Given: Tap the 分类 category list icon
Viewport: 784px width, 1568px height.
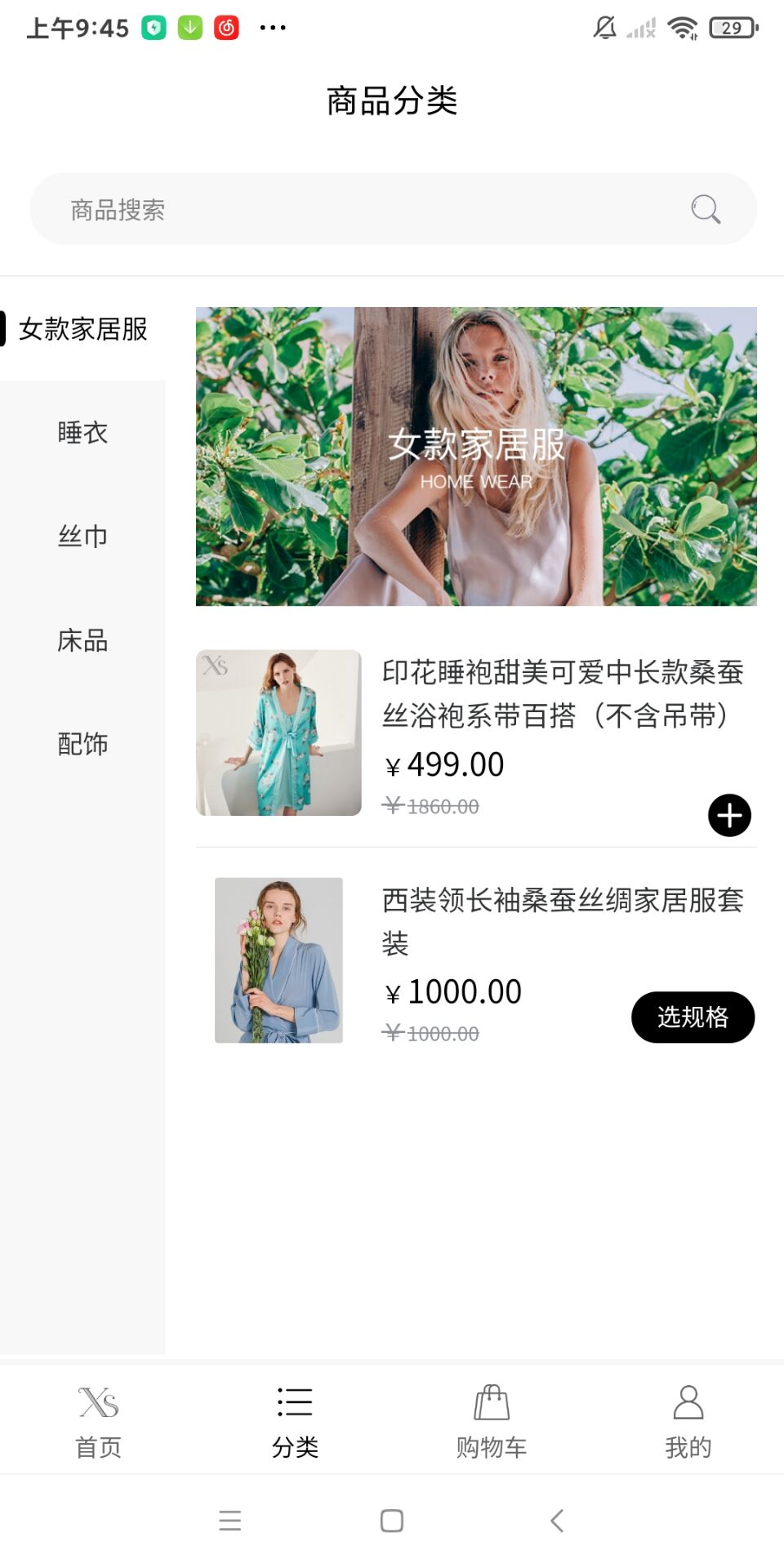Looking at the screenshot, I should tap(294, 1400).
